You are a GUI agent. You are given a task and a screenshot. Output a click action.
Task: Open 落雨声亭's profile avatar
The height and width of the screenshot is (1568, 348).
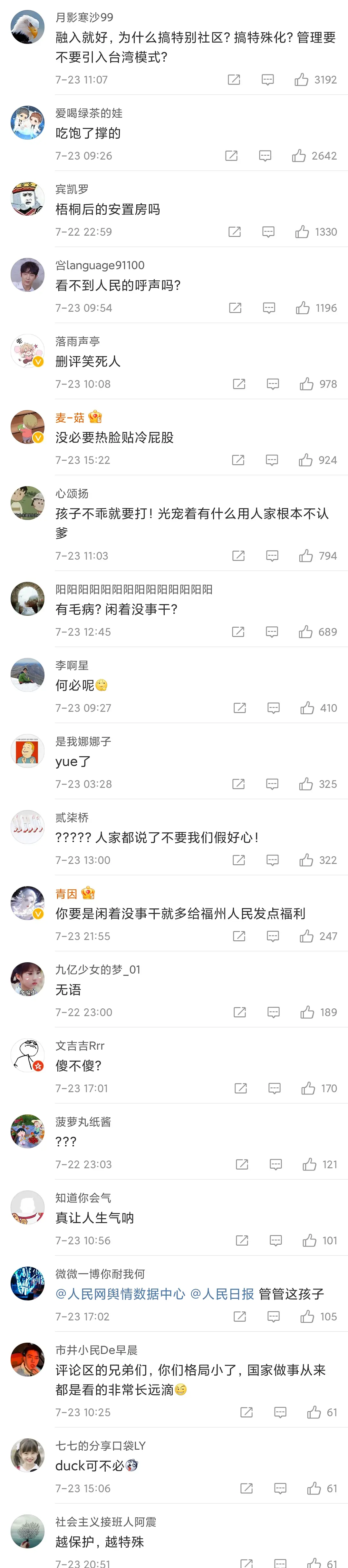click(27, 351)
